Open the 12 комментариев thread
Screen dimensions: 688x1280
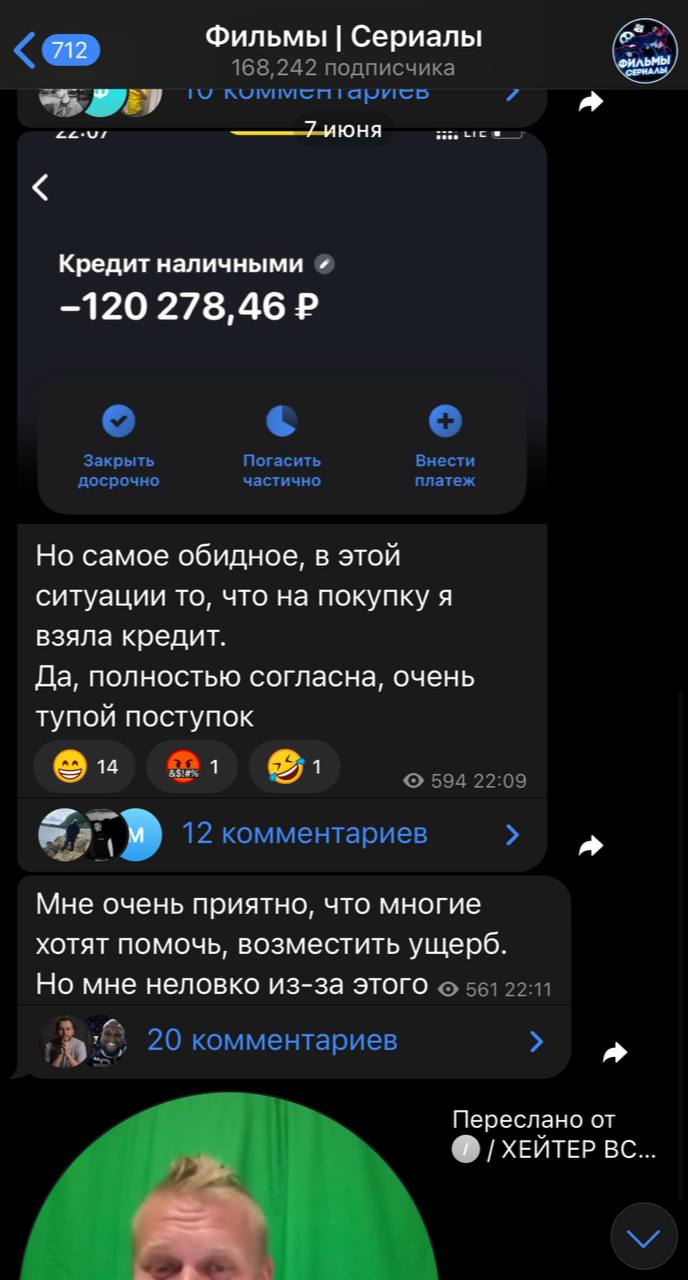point(304,833)
